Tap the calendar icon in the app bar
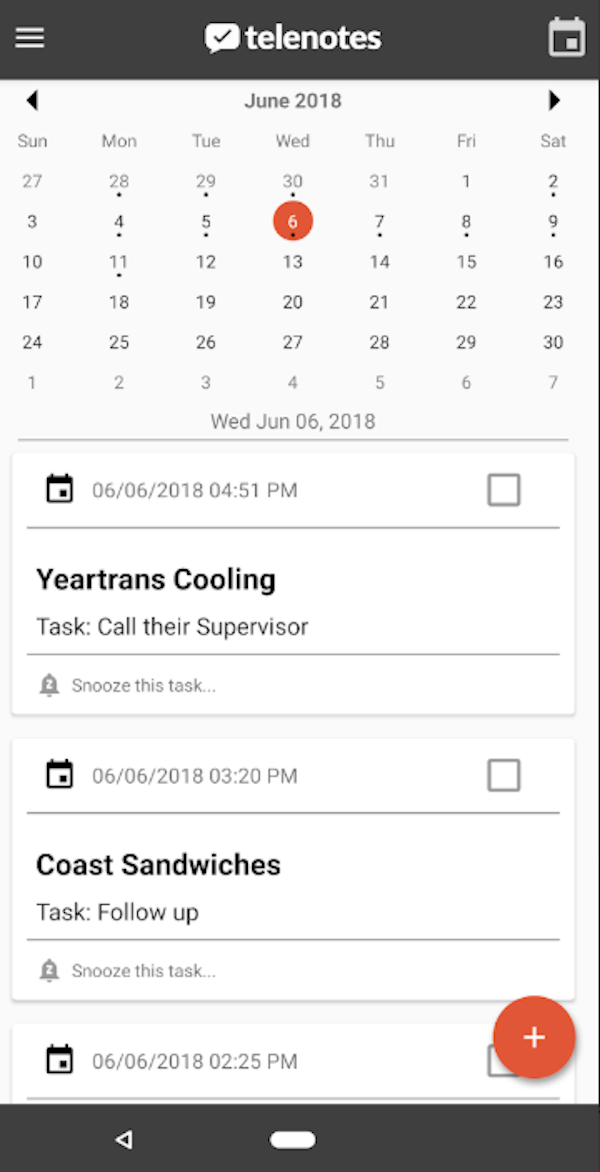This screenshot has width=600, height=1172. (567, 37)
